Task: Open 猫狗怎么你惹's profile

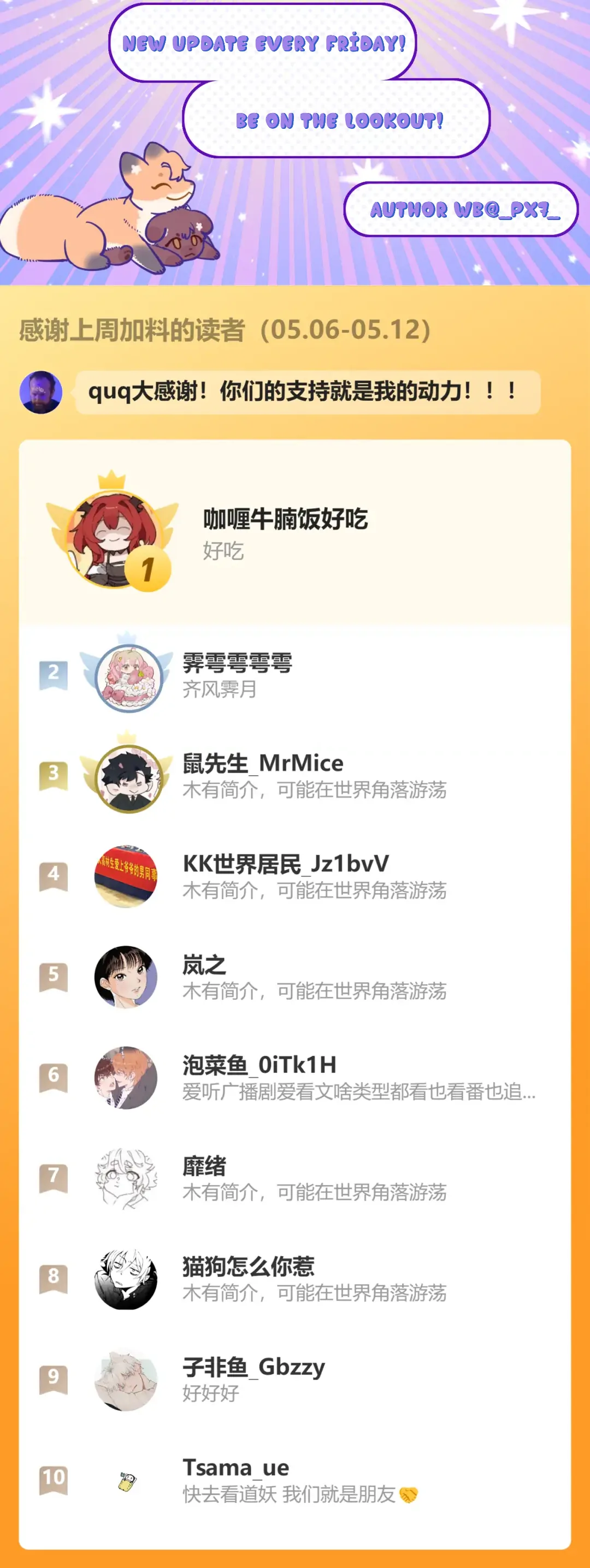Action: [x=294, y=1278]
